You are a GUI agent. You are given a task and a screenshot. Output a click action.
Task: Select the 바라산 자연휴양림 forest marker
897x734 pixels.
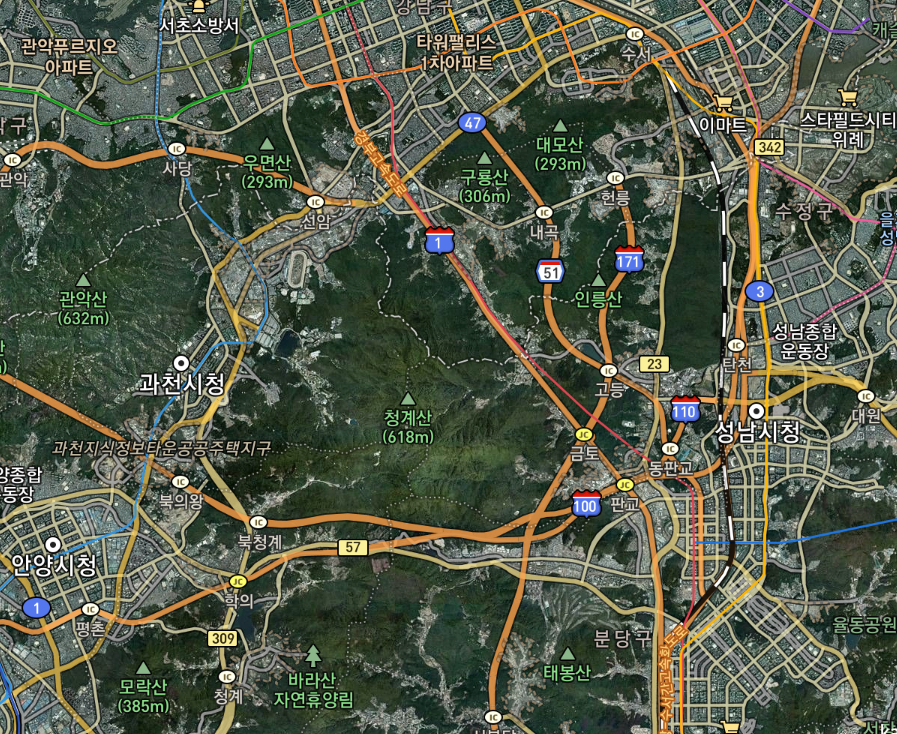(x=314, y=656)
